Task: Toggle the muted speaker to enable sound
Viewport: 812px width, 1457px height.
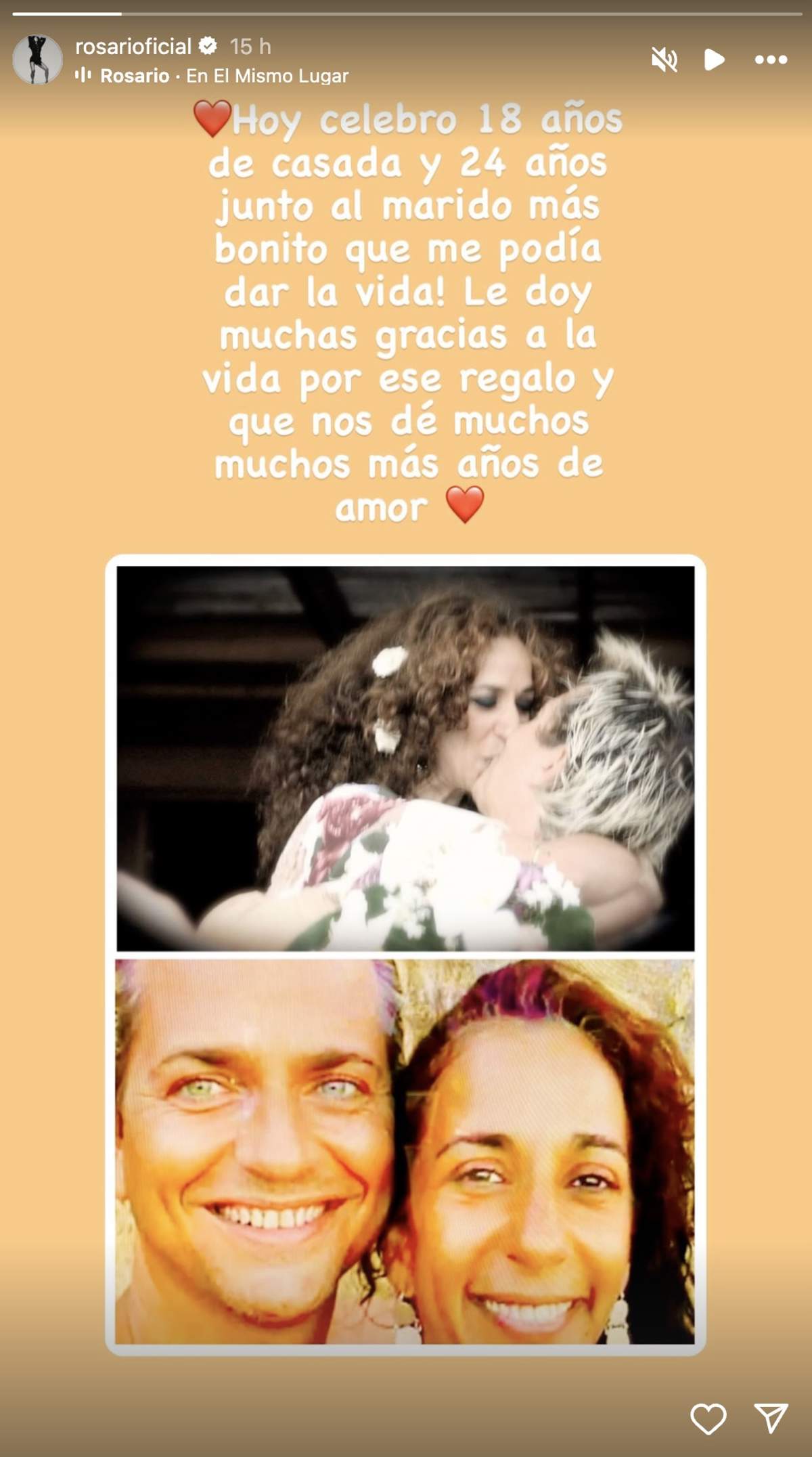Action: point(666,60)
